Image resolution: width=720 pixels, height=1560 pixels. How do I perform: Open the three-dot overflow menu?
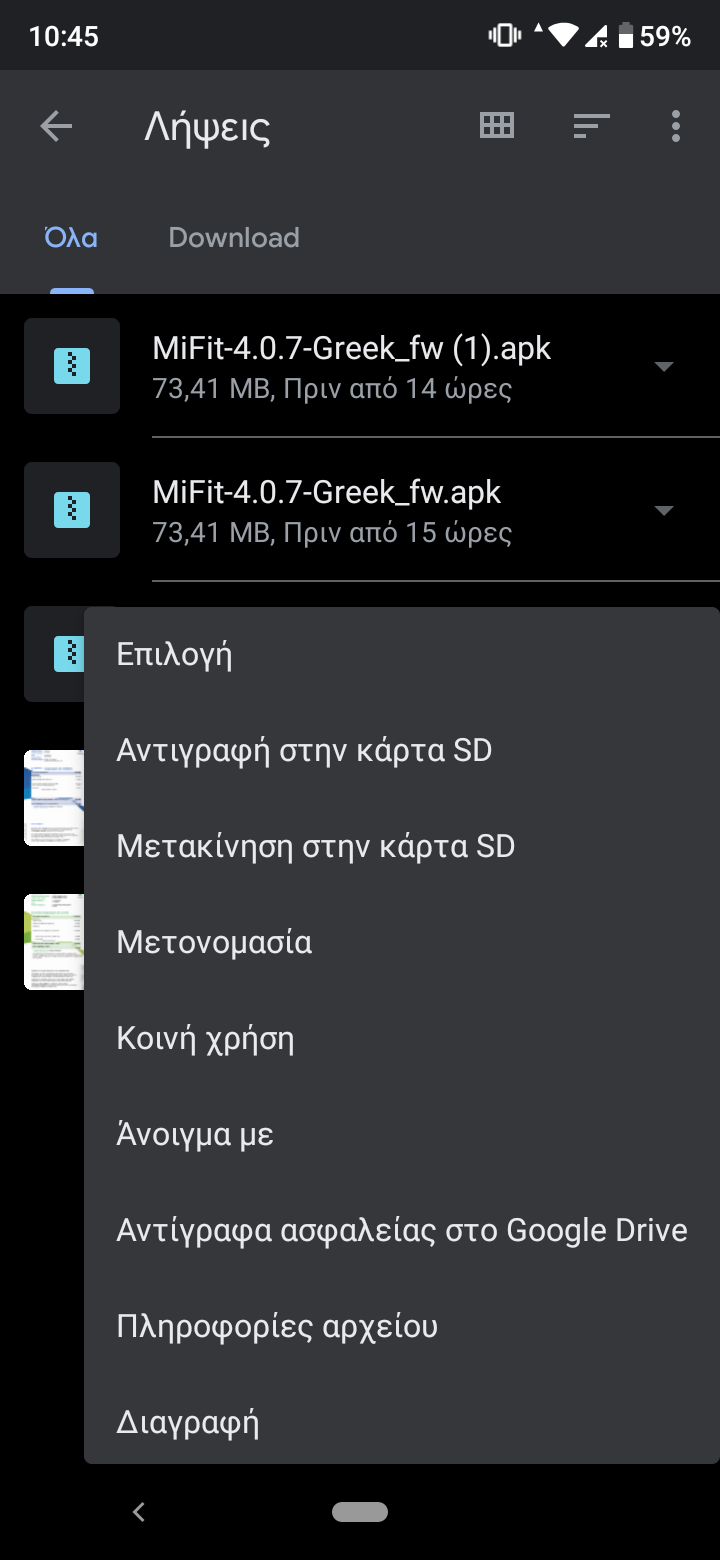pyautogui.click(x=676, y=126)
